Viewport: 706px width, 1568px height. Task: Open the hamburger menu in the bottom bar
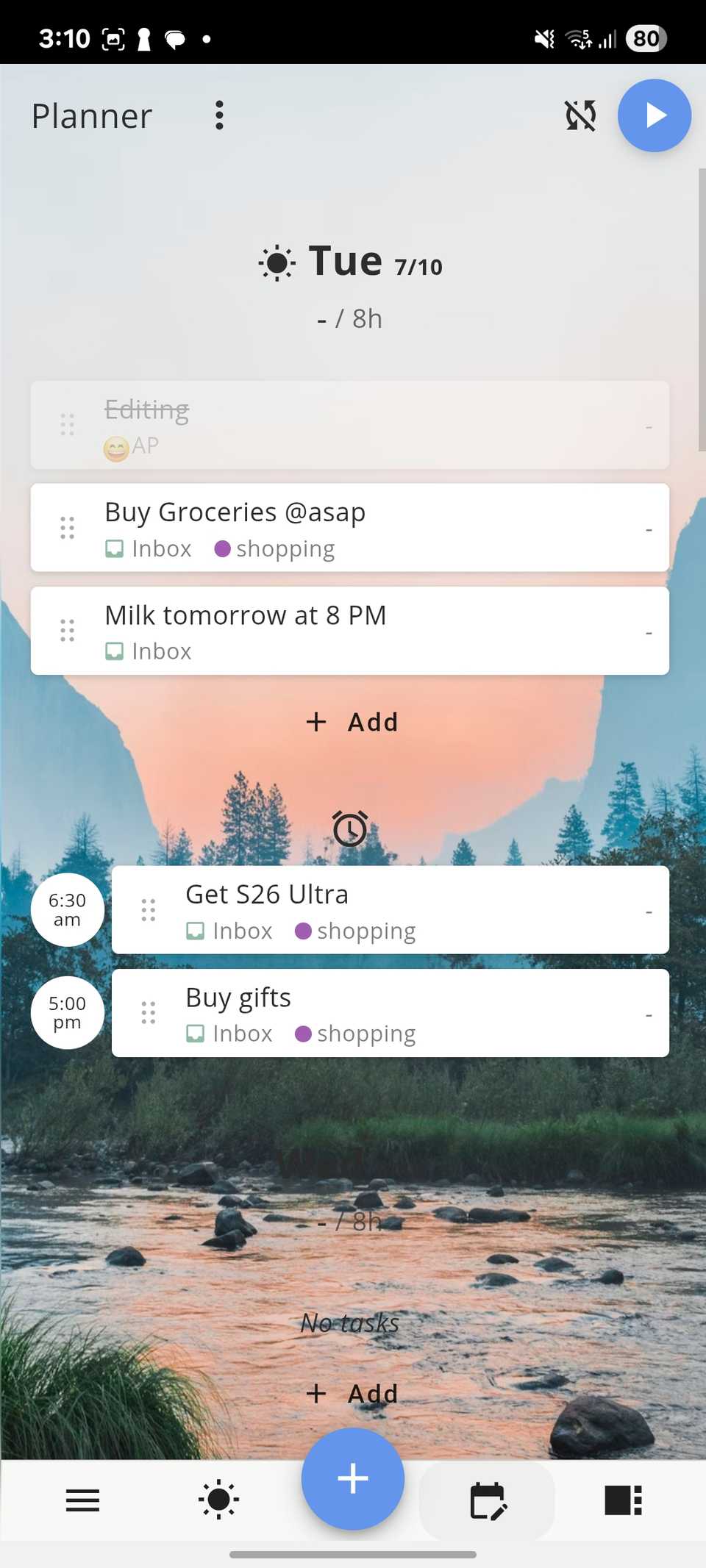(x=82, y=1500)
